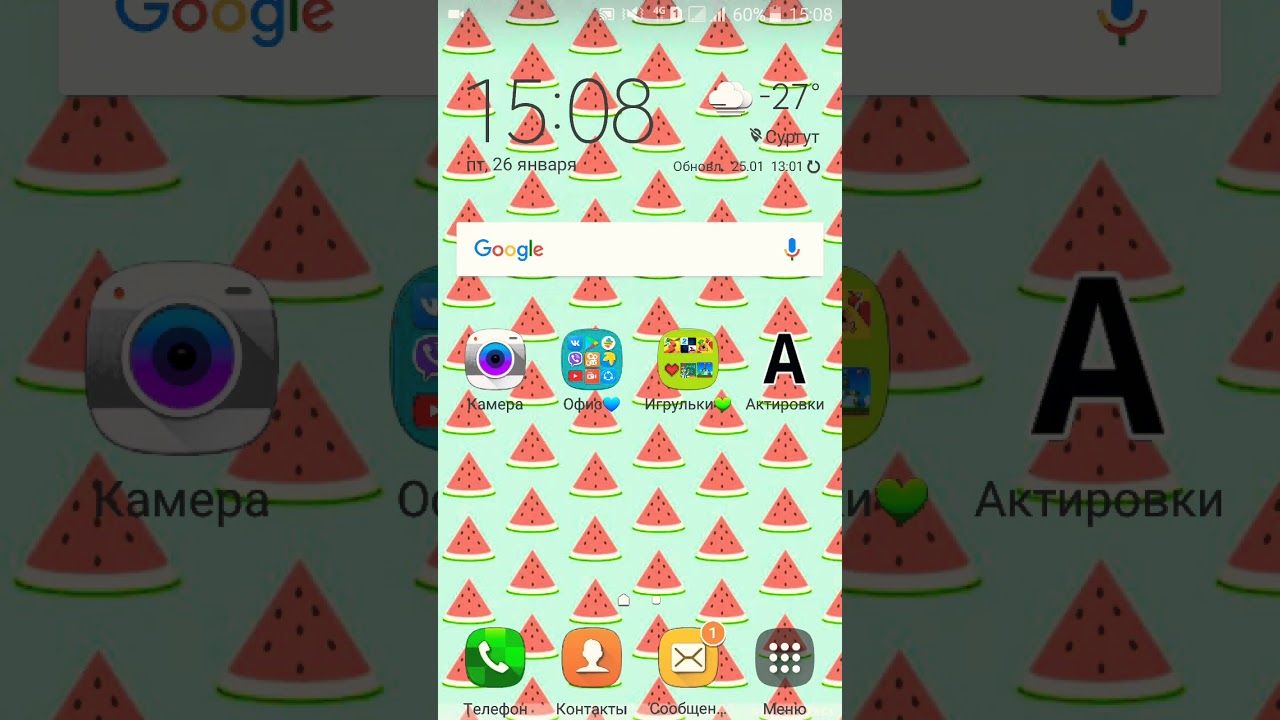
Task: Go to the second home screen page
Action: (656, 600)
